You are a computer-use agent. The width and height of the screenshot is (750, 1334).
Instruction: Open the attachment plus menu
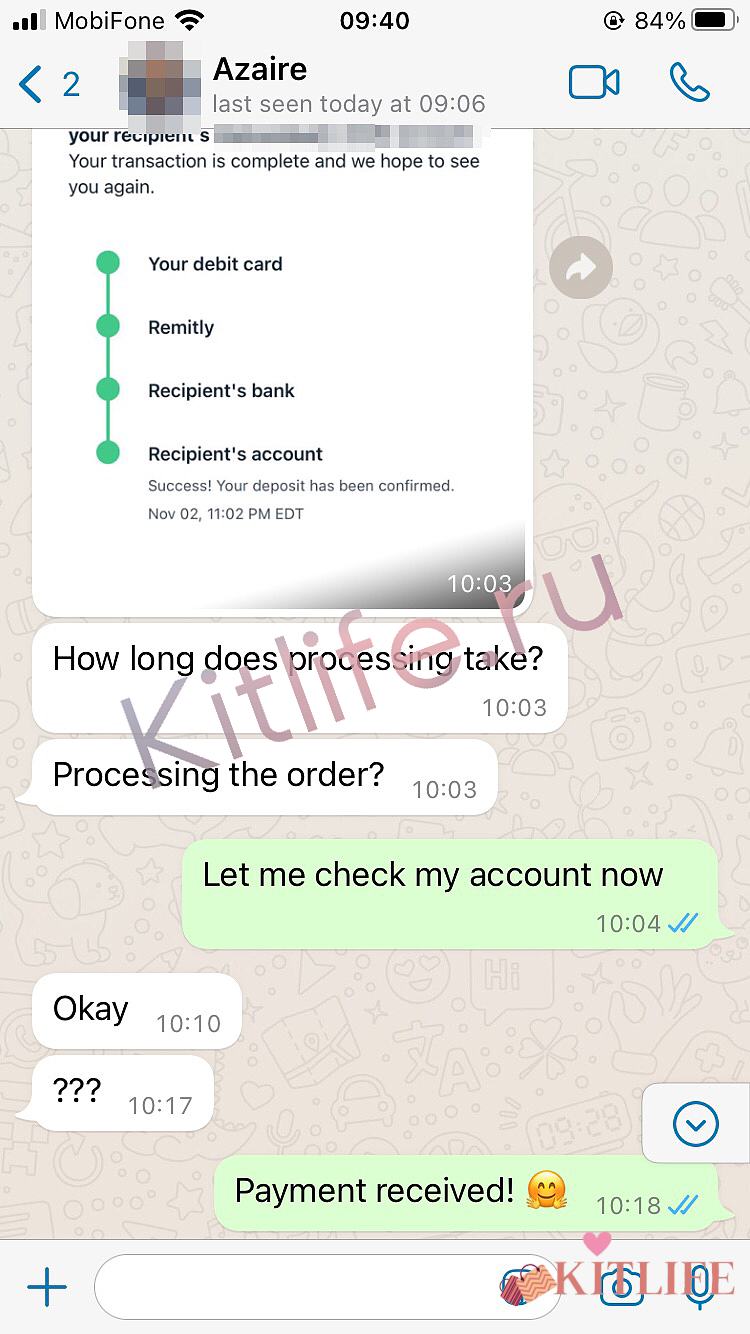click(47, 1288)
